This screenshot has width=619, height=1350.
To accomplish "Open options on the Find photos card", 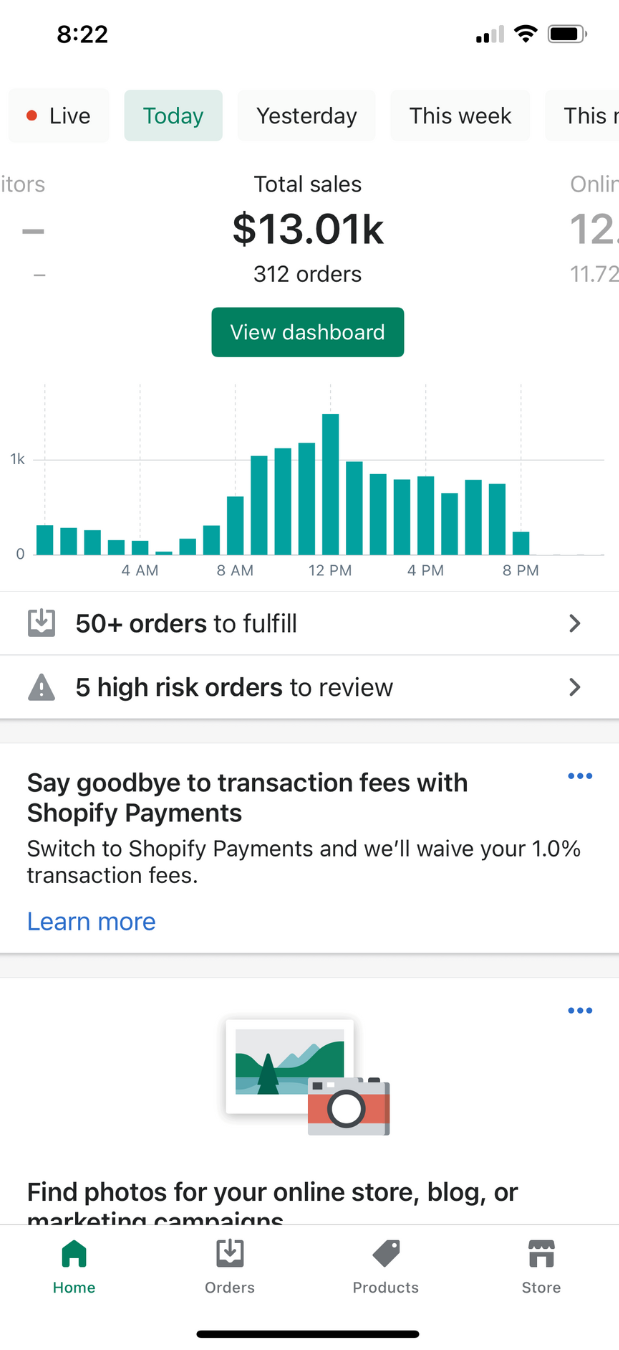I will [580, 1011].
